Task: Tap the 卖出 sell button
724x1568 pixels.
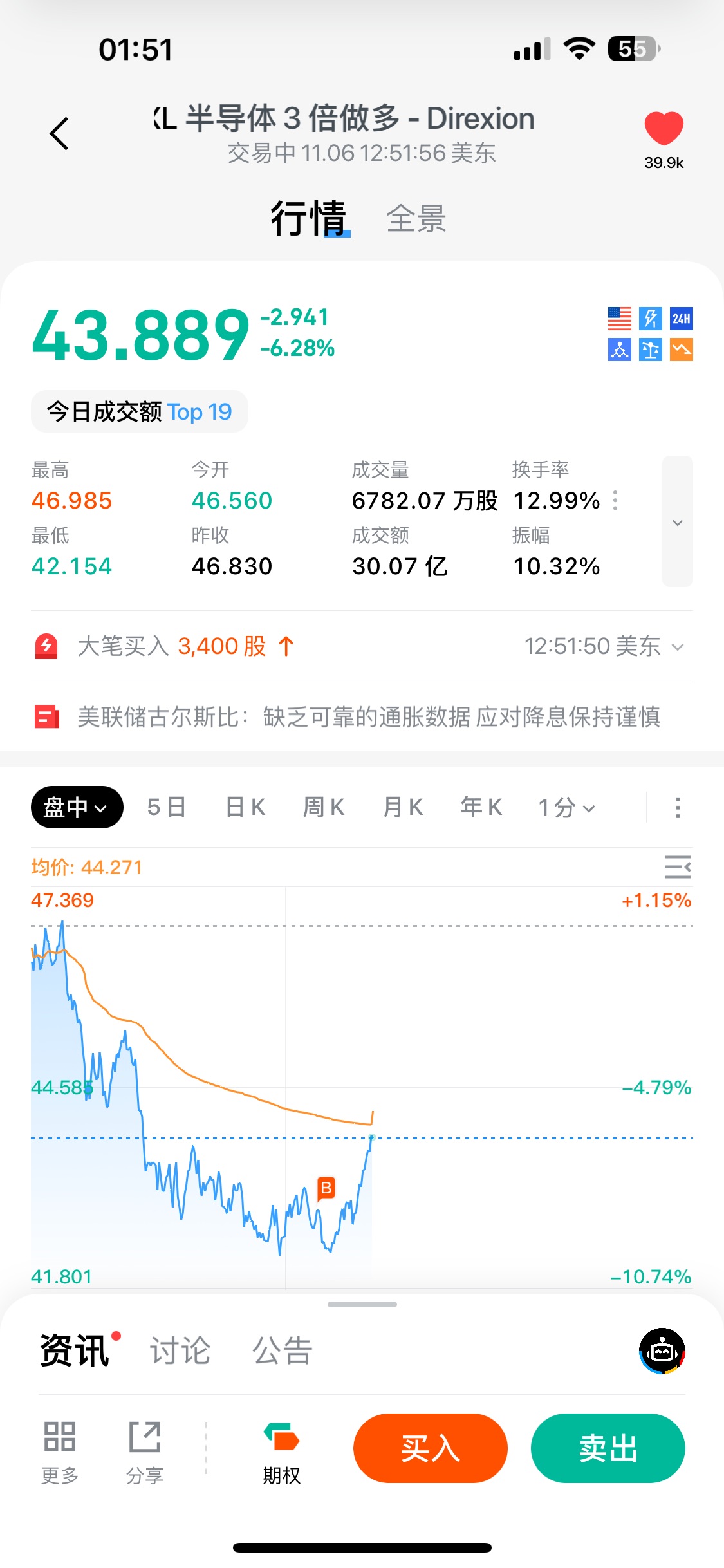Action: (x=608, y=1448)
